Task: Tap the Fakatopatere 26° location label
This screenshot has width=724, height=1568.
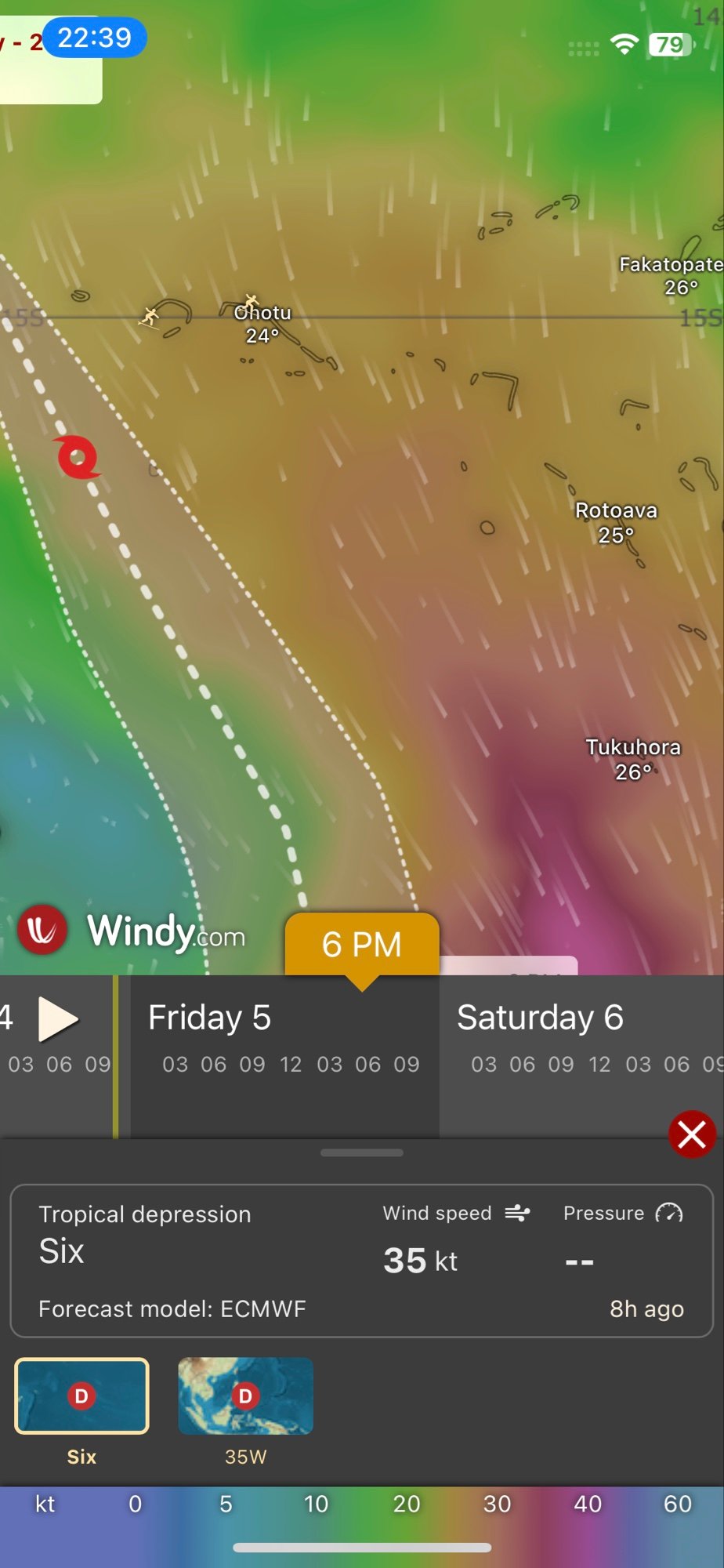Action: pos(671,275)
